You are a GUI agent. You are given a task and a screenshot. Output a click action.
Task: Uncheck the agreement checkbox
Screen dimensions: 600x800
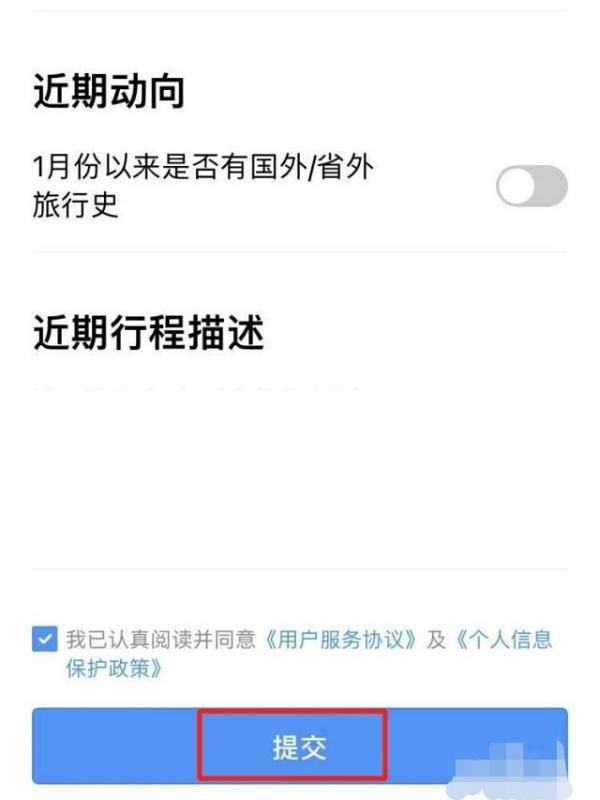tap(45, 639)
